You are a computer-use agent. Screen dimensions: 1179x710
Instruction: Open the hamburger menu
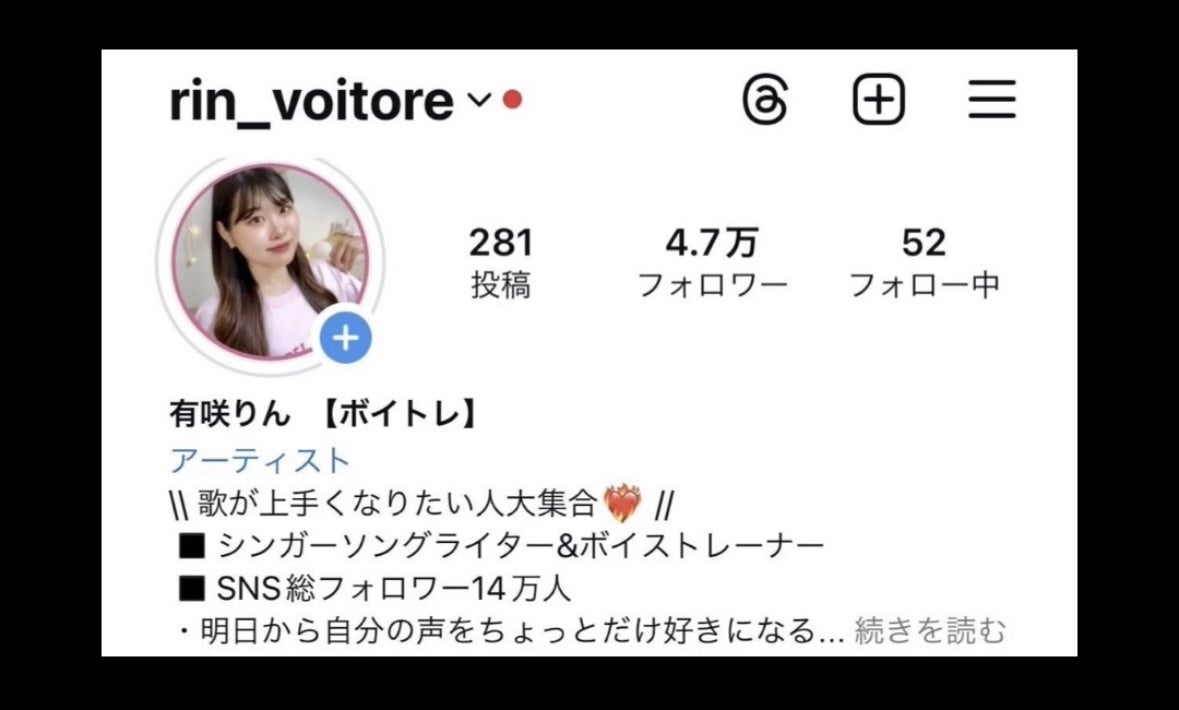pos(992,100)
